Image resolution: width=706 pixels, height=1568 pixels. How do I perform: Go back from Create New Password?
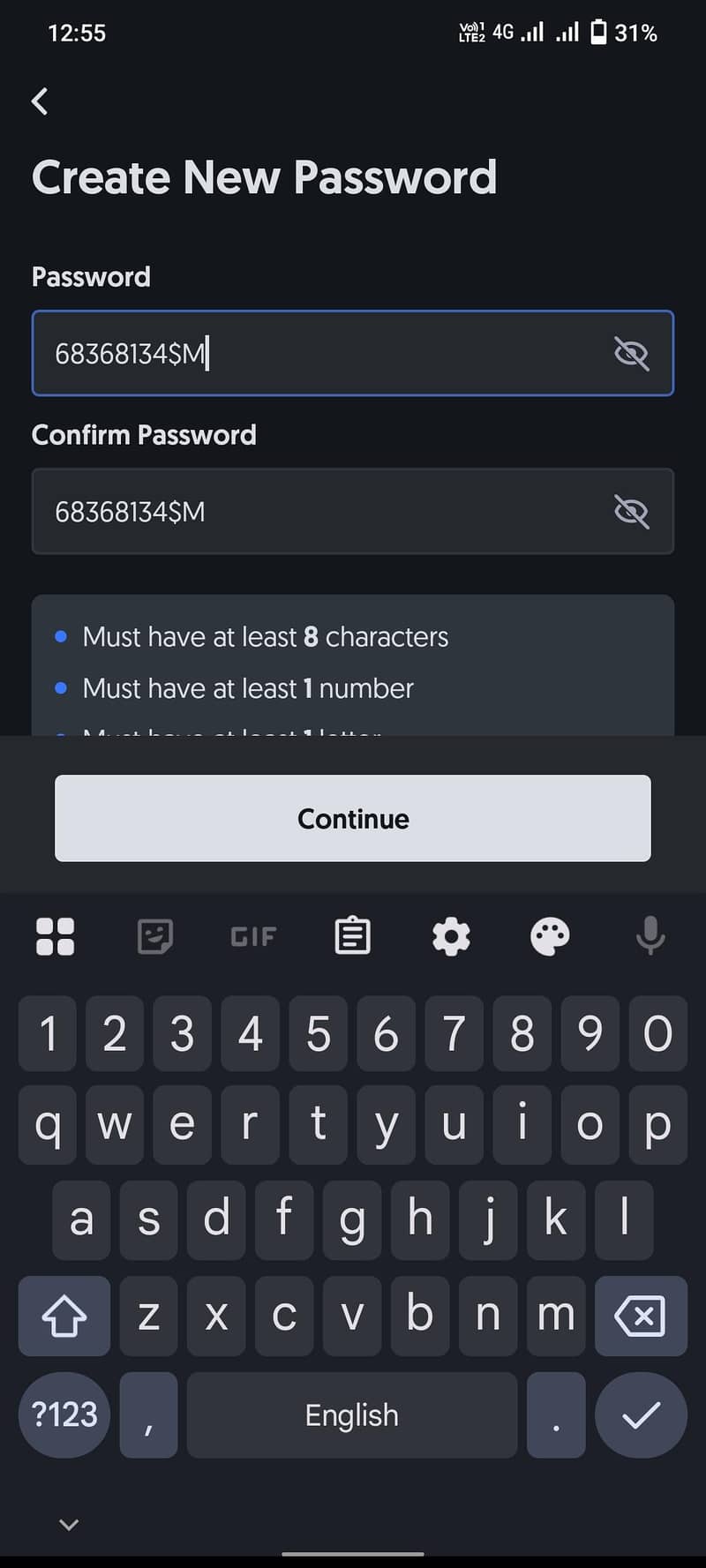click(x=40, y=101)
